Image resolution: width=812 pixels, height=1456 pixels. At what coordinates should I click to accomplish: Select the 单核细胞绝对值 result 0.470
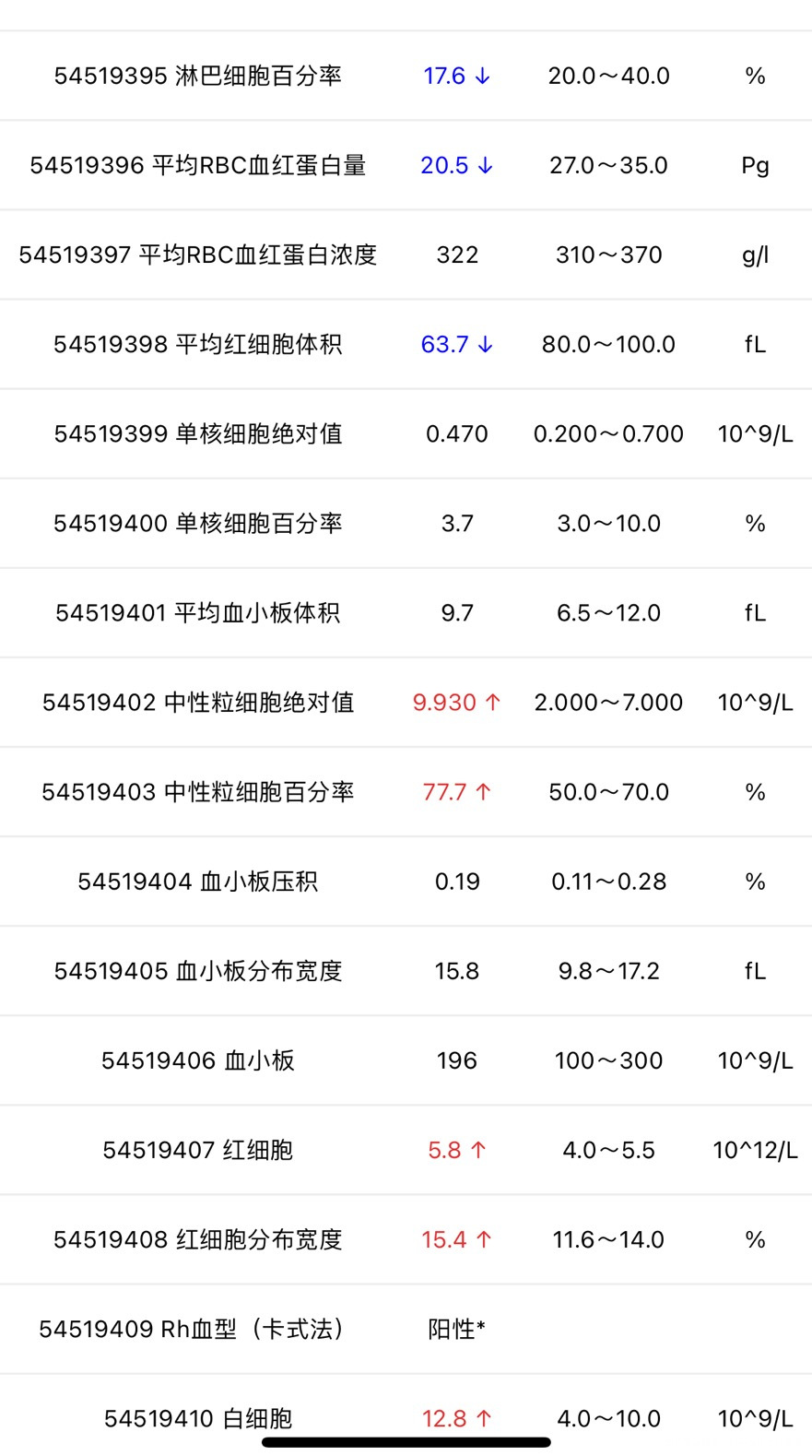click(458, 433)
